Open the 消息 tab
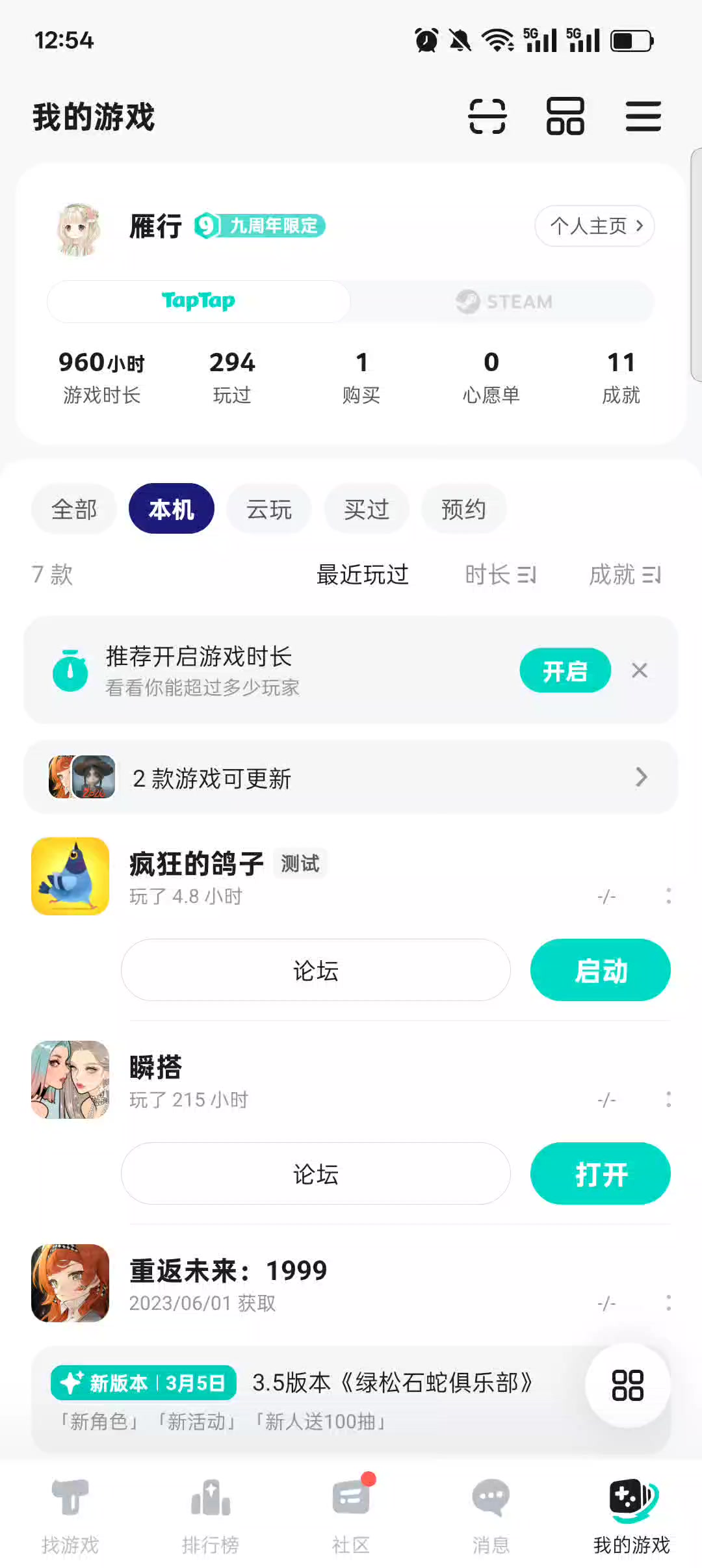The height and width of the screenshot is (1568, 702). (491, 1516)
